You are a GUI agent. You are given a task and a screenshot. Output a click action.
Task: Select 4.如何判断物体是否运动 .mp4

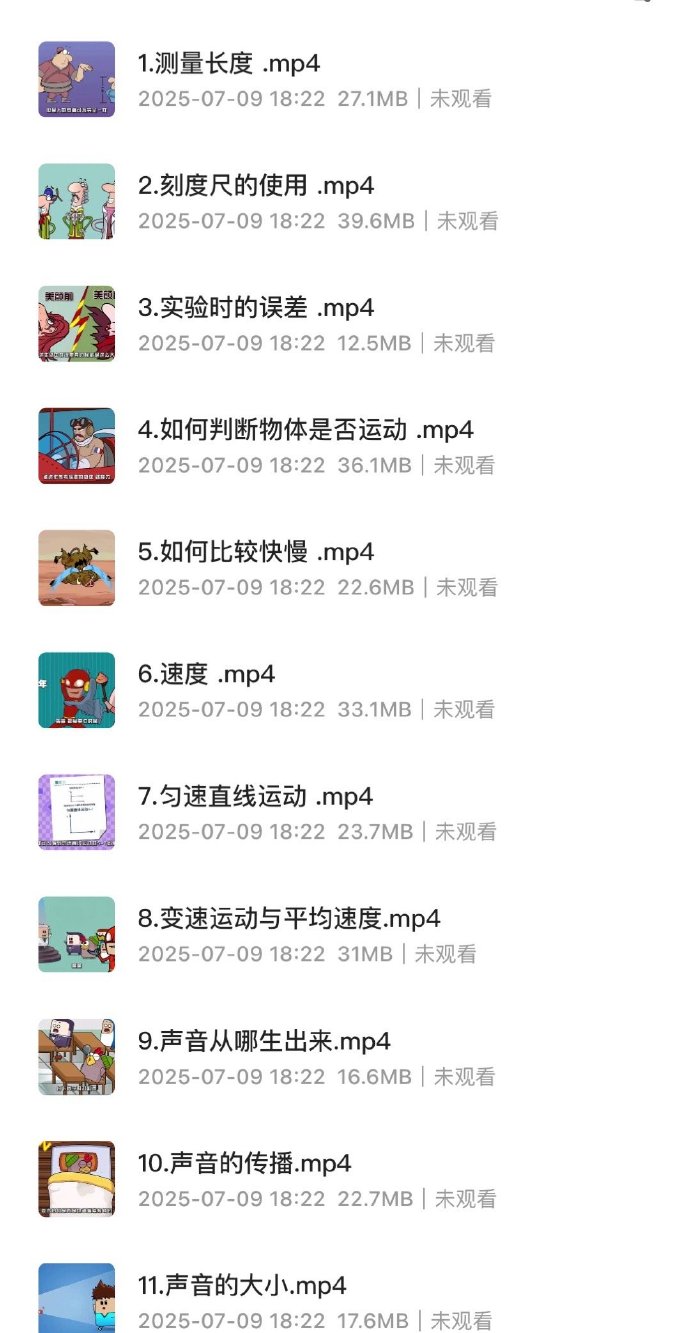tap(305, 430)
